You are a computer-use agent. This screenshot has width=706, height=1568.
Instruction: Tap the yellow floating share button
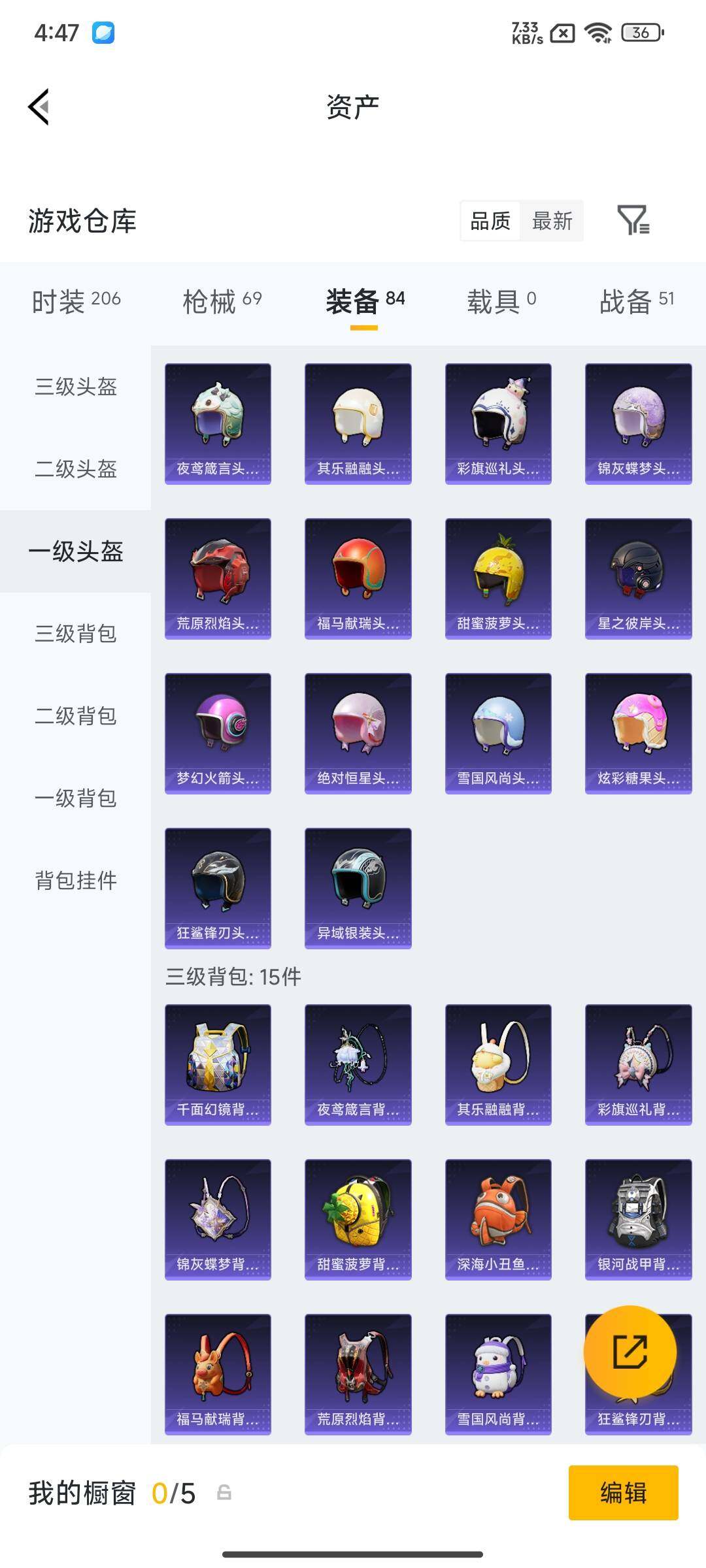(630, 1352)
